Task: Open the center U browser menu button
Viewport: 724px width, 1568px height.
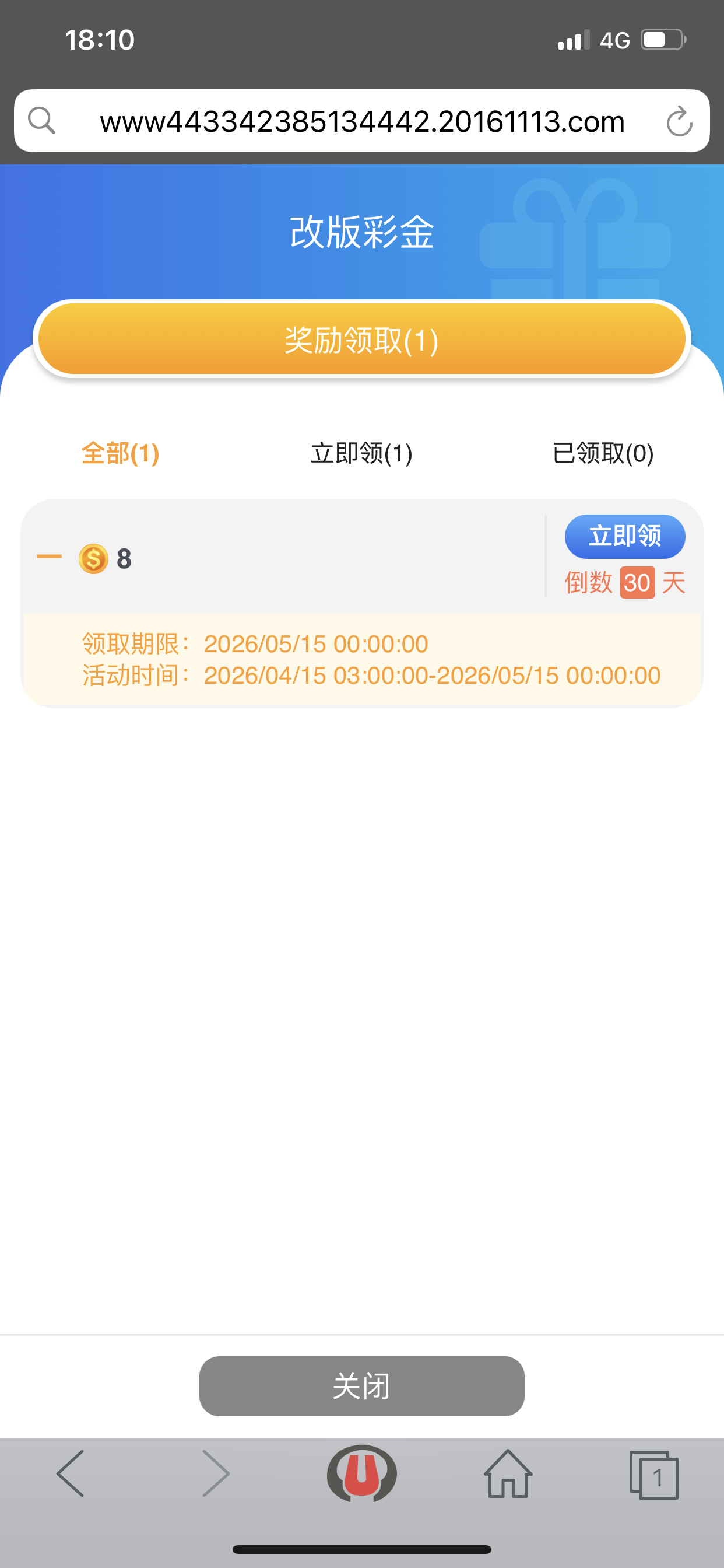Action: click(x=362, y=1473)
